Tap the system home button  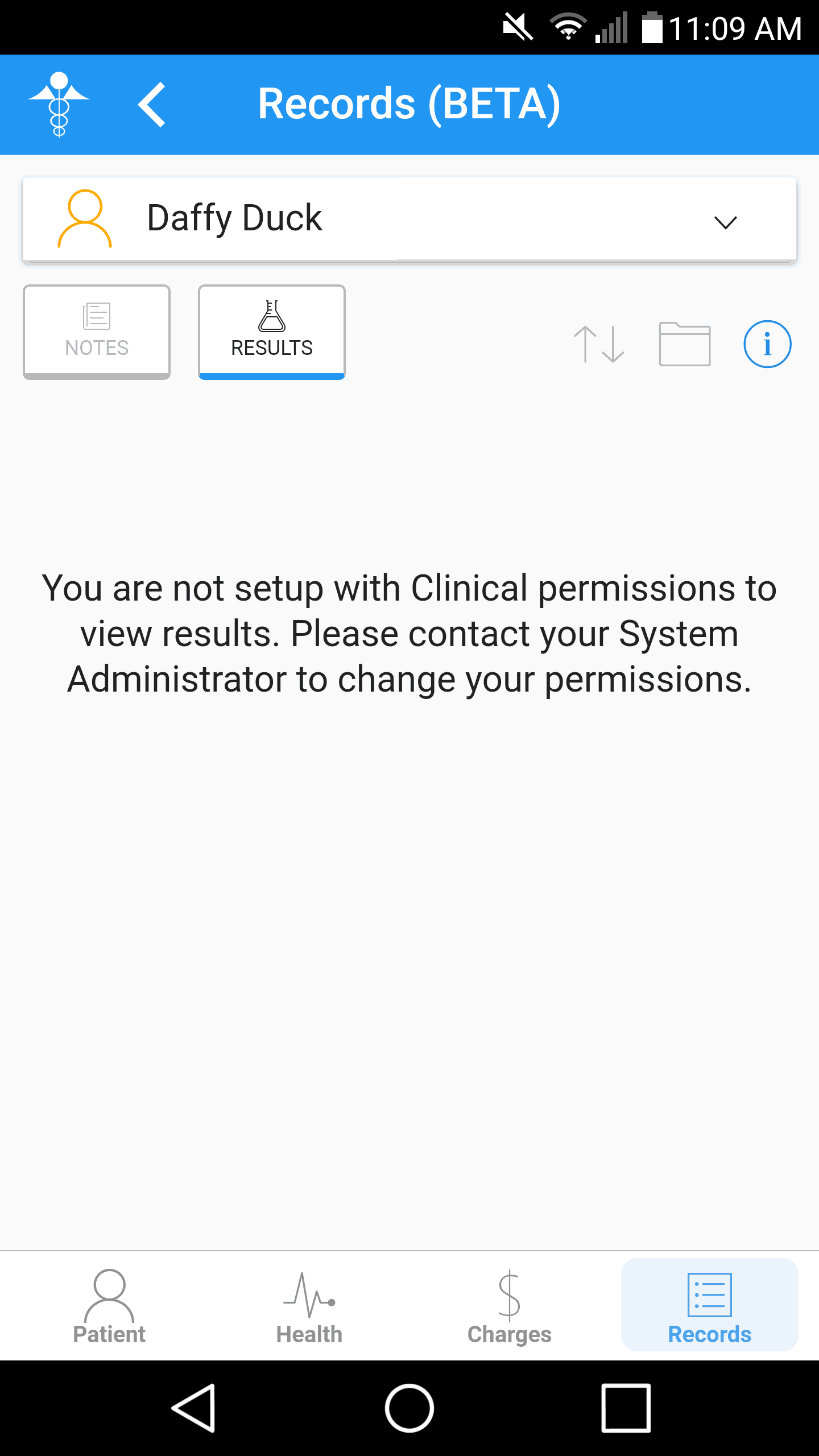click(x=409, y=1408)
